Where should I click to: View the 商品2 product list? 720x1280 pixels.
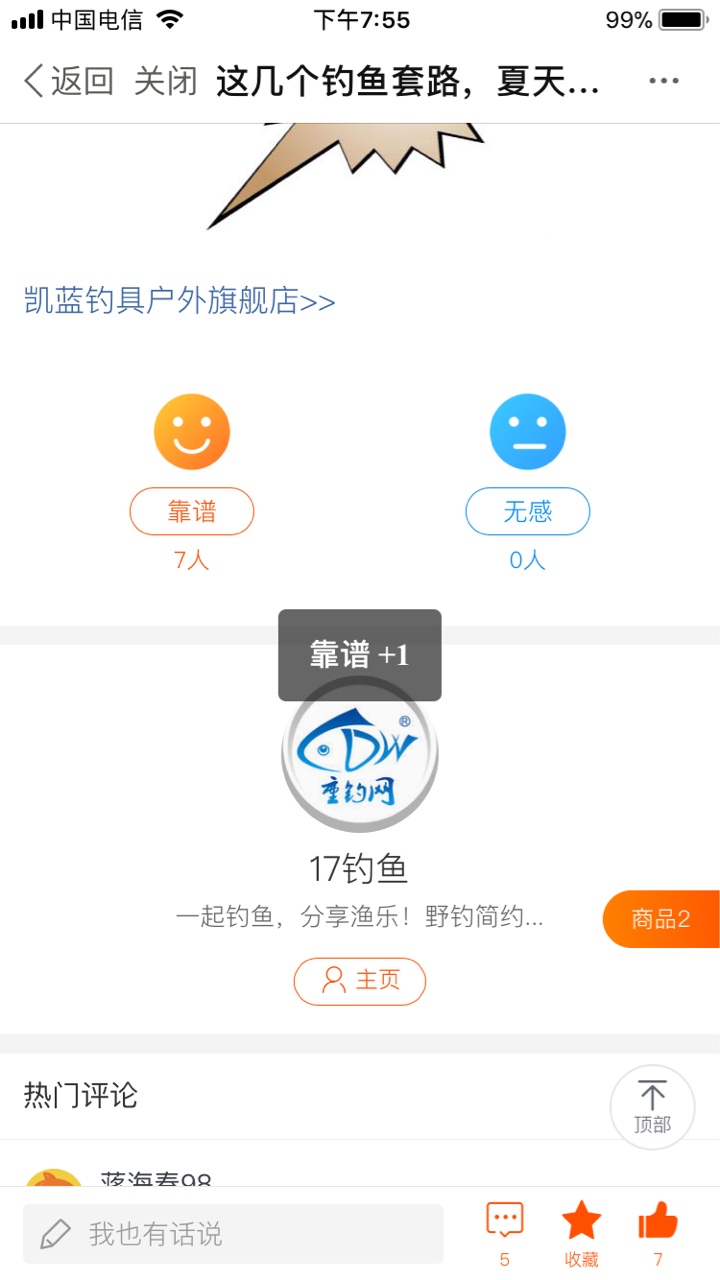[x=661, y=919]
